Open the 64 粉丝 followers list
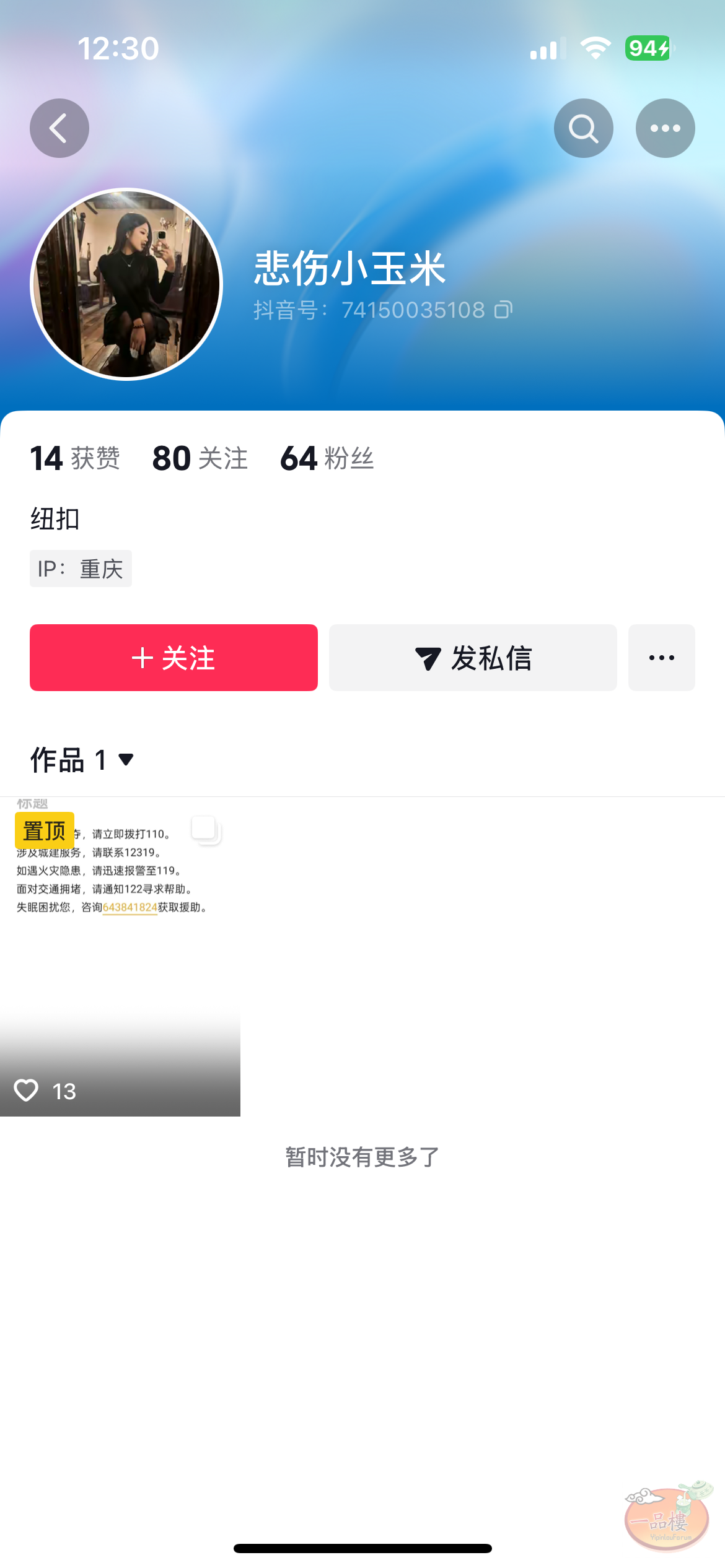Screen dimensions: 725x1568 pos(327,459)
